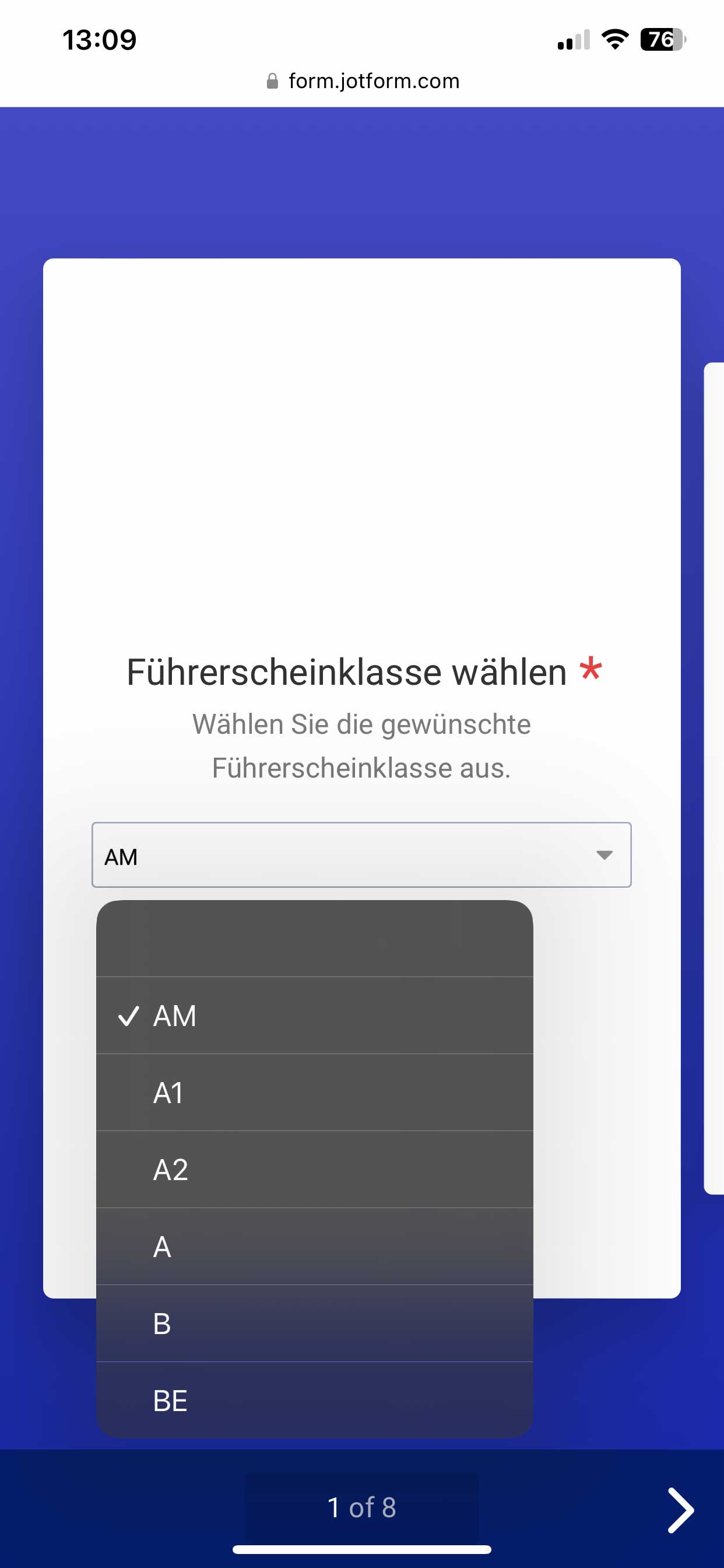This screenshot has height=1568, width=724.
Task: Tap the Führerscheinklasse dropdown field showing AM
Action: coord(361,855)
